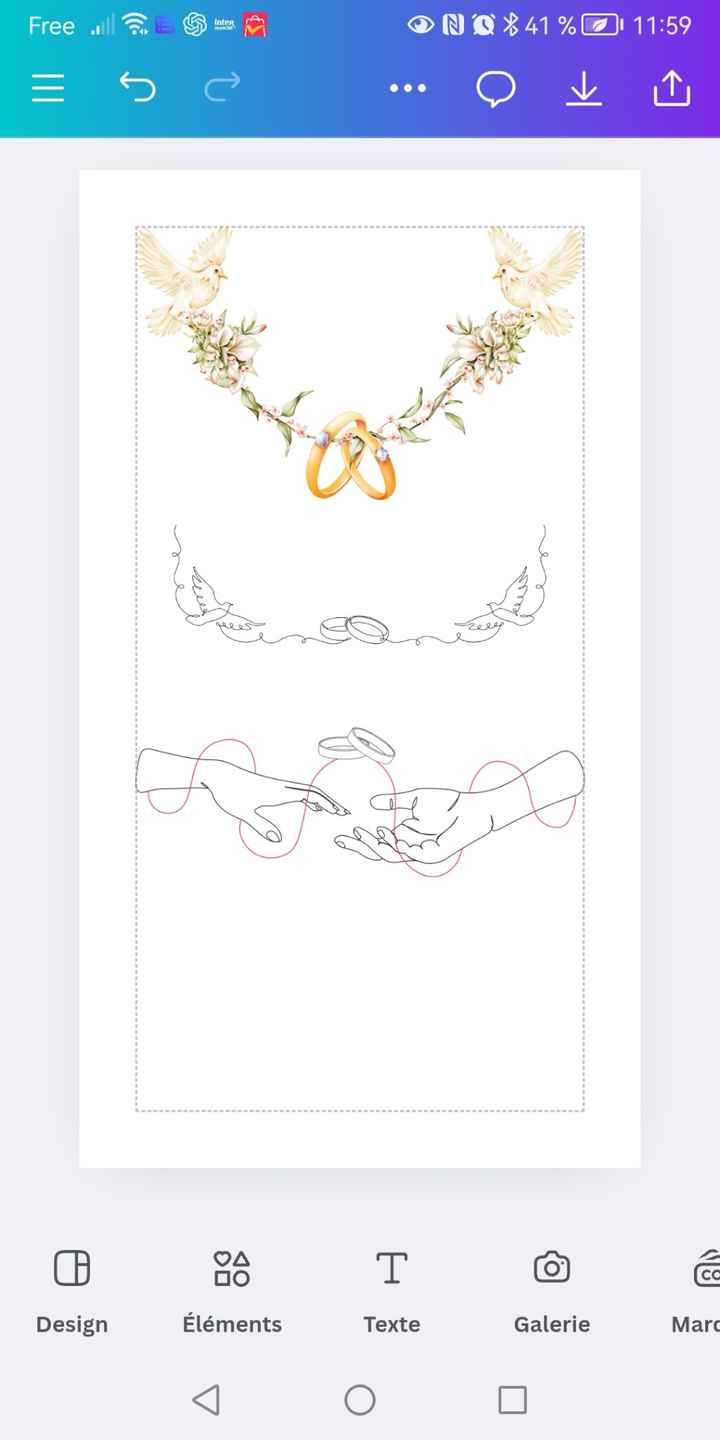Undo the last edit
720x1440 pixels.
coord(138,89)
